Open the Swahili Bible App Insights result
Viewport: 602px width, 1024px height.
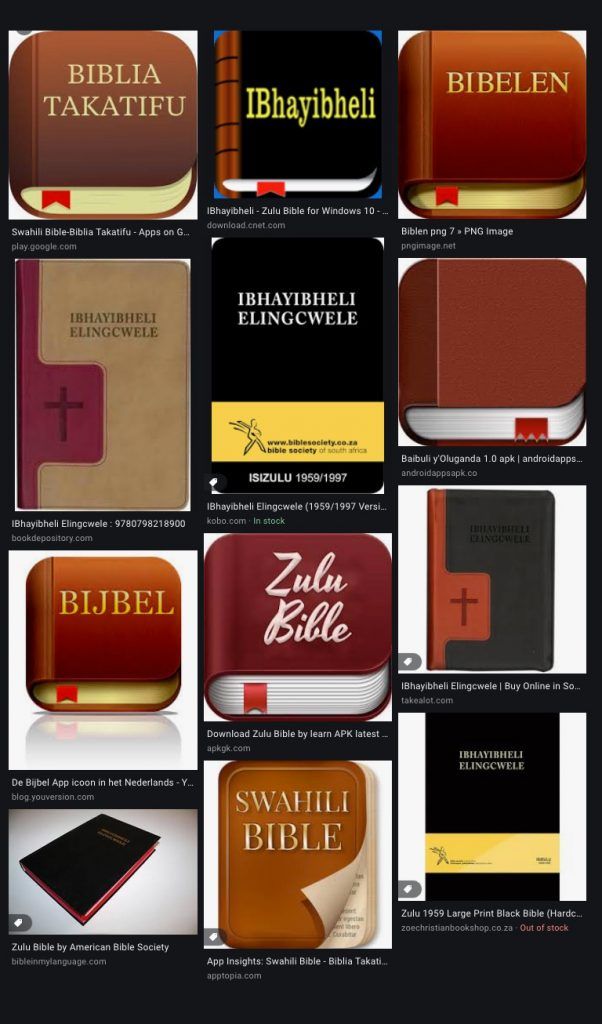point(297,854)
